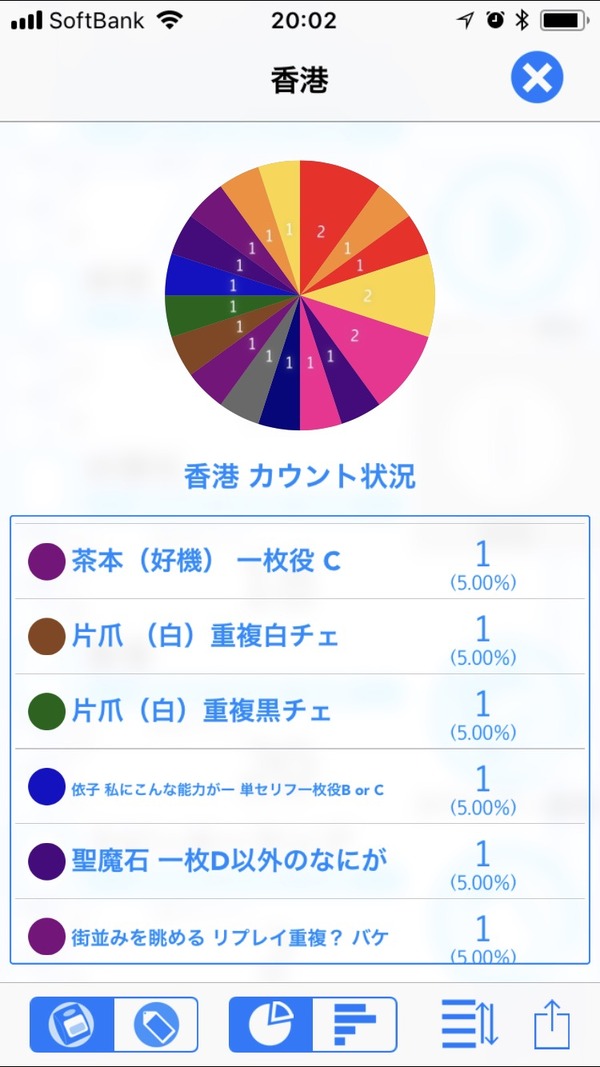Select the 片爪（白）重複白チェ row
The height and width of the screenshot is (1067, 600).
[299, 637]
